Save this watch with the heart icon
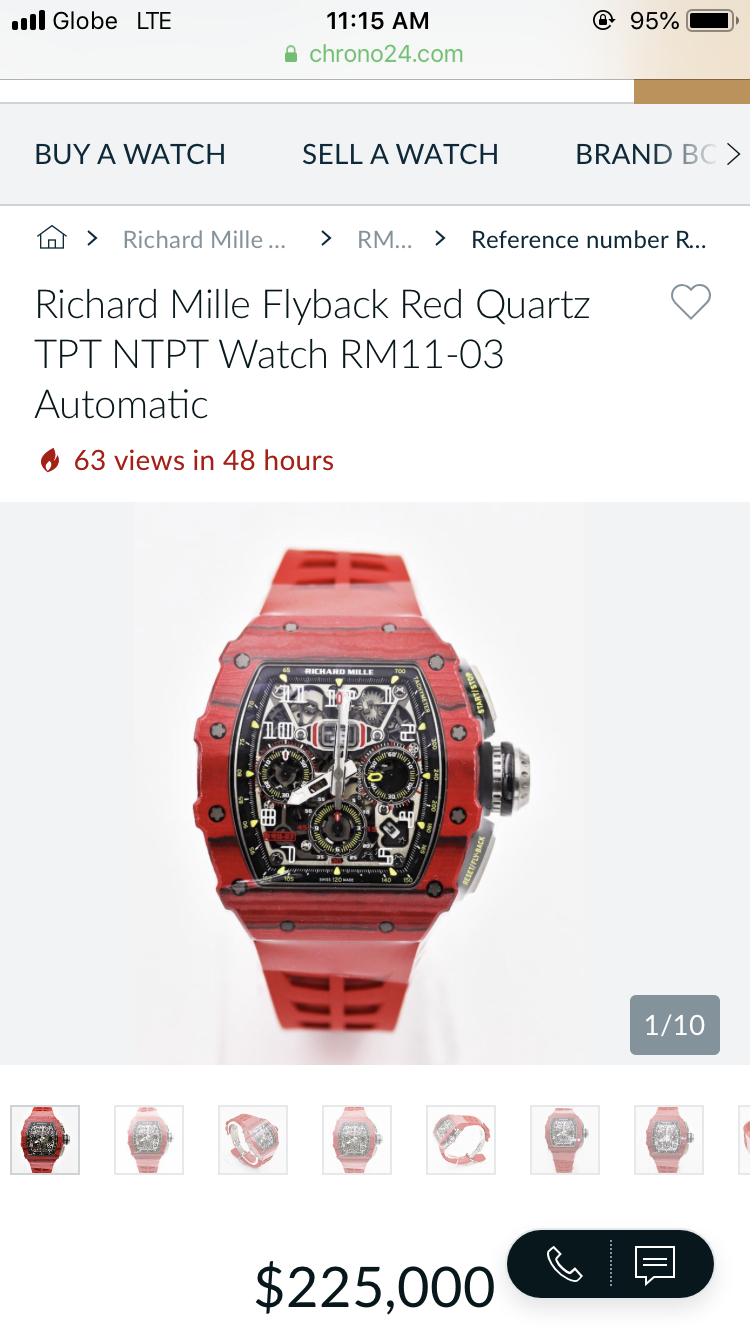 pos(690,302)
